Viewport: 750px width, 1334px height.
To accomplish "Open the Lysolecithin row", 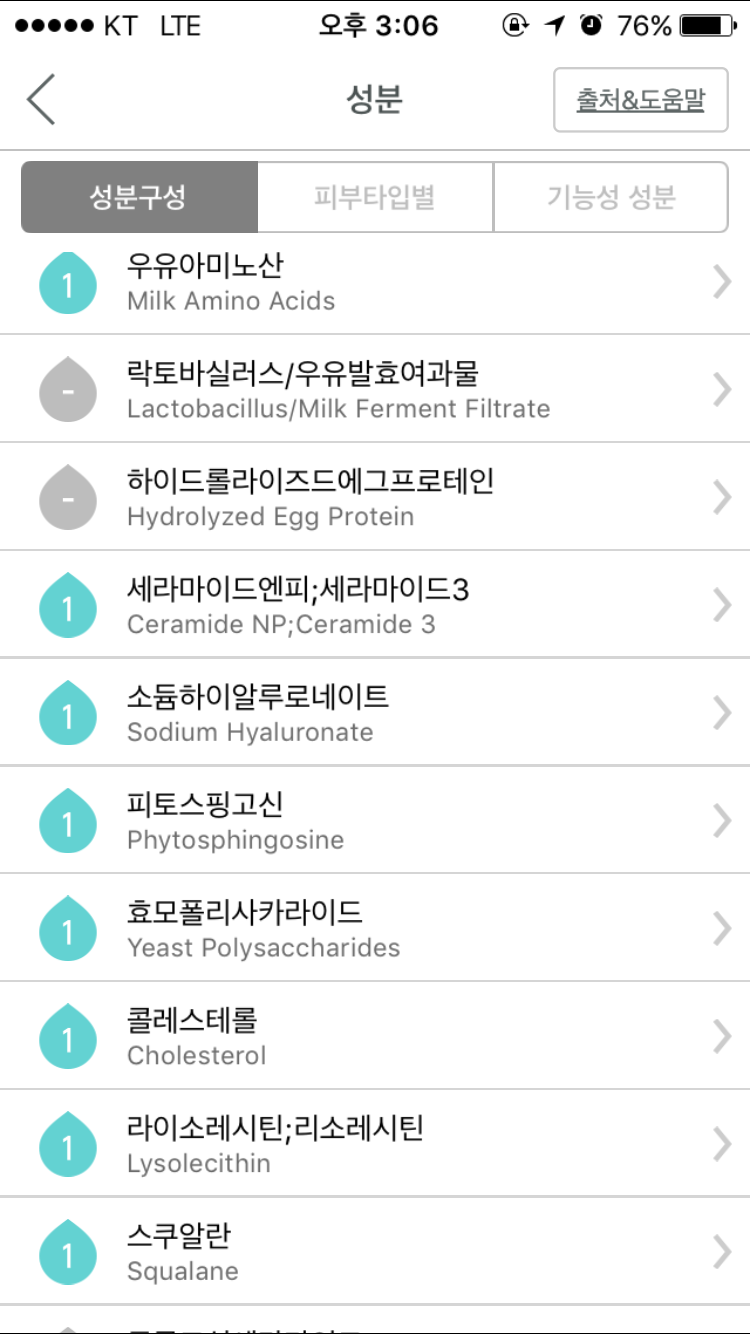I will (375, 1145).
